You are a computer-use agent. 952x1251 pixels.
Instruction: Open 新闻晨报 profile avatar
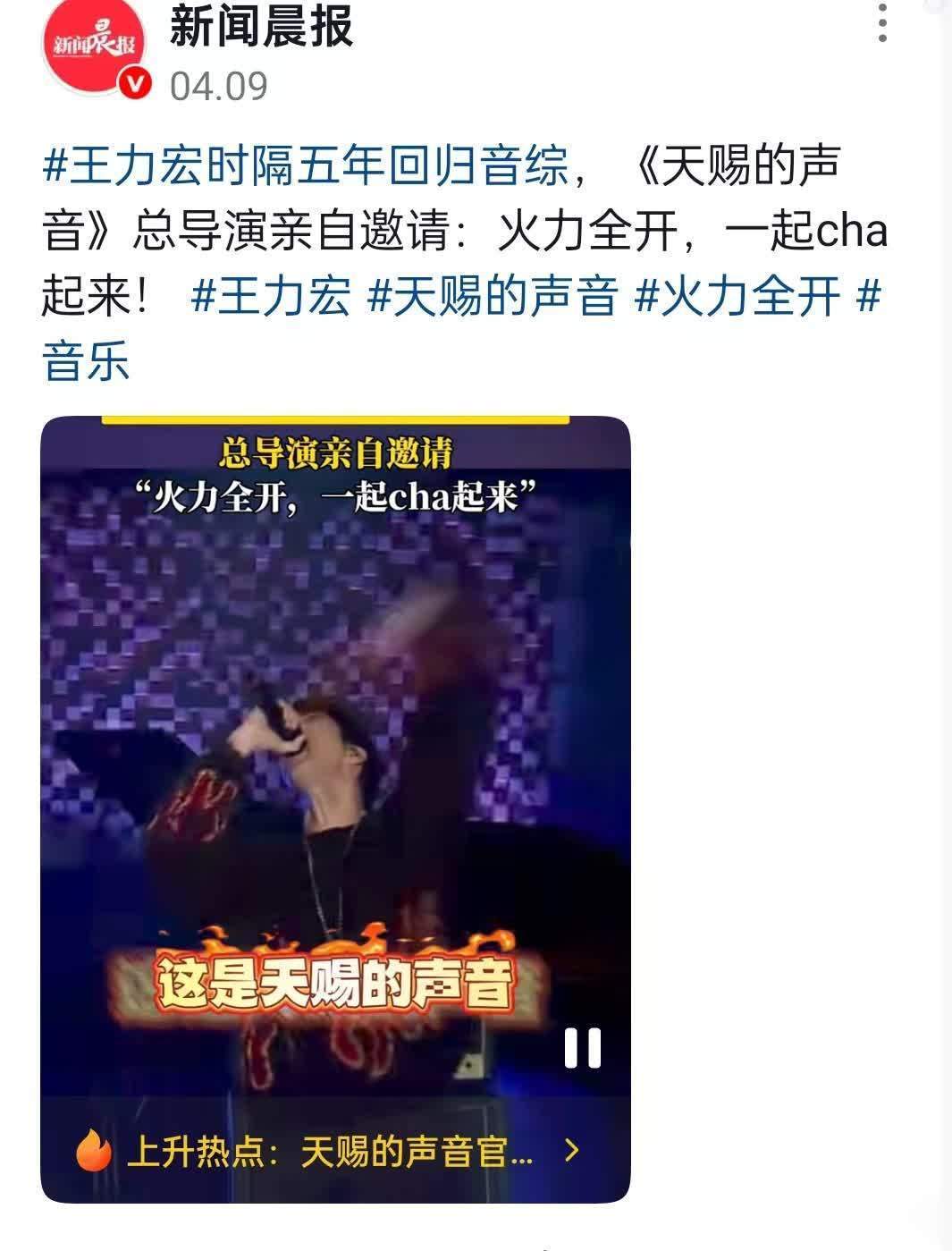point(94,45)
